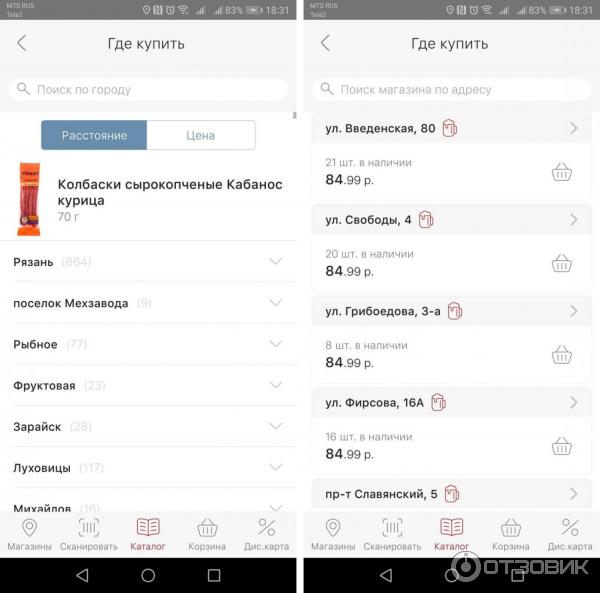The height and width of the screenshot is (593, 600).
Task: Switch sorting to Цена
Action: (200, 135)
